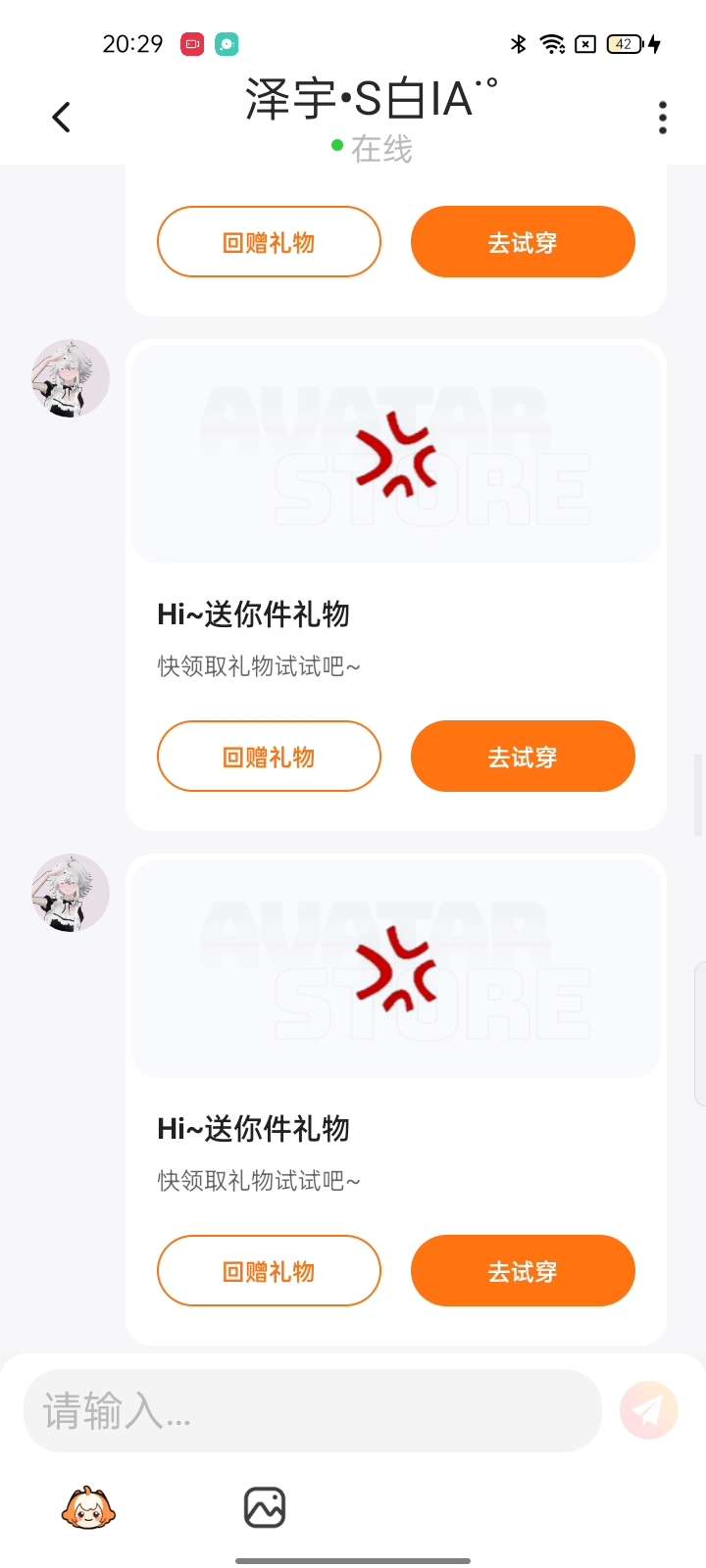Screen dimensions: 706x1568
Task: Open the three-dot overflow menu
Action: pos(663,118)
